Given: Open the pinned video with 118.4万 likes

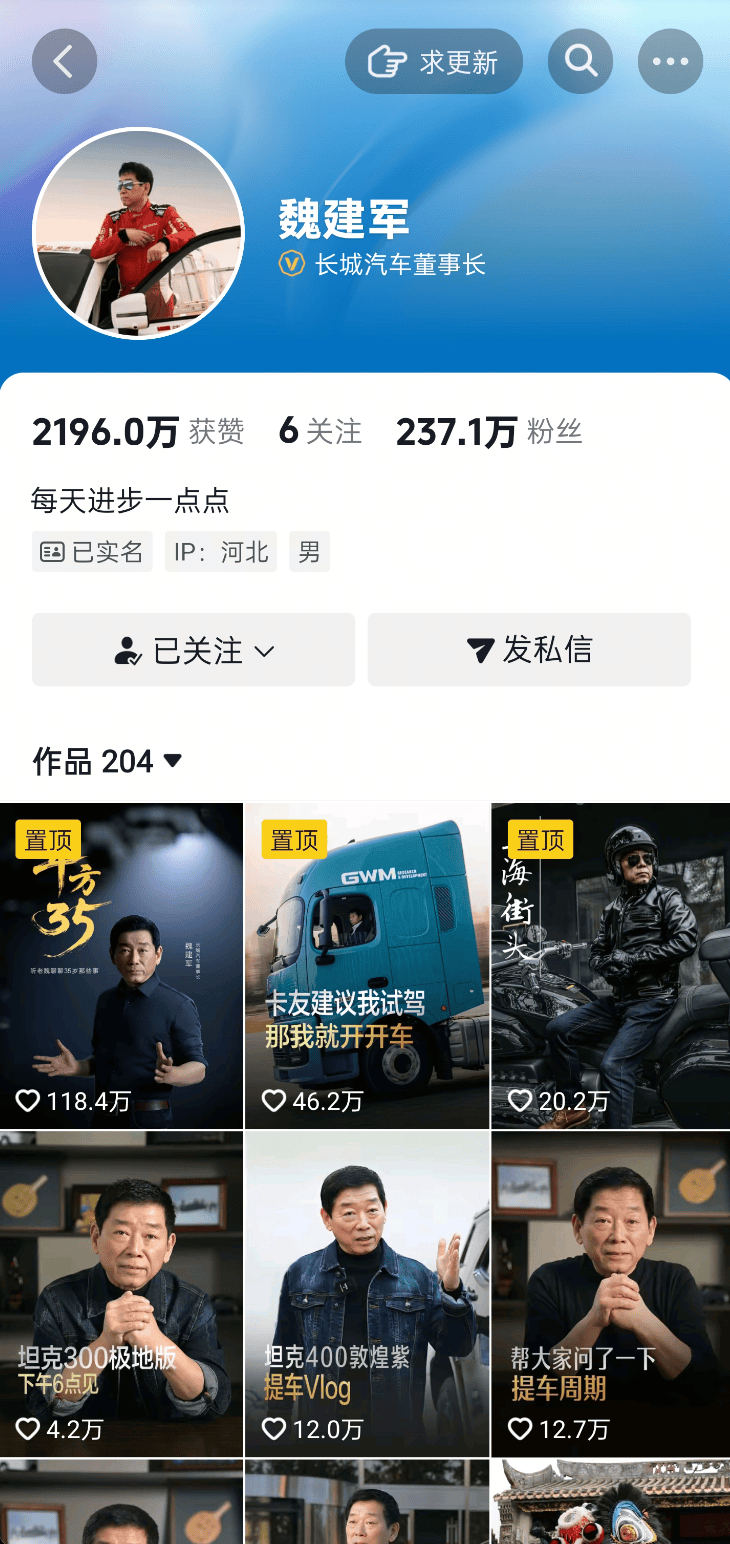Looking at the screenshot, I should click(x=121, y=966).
